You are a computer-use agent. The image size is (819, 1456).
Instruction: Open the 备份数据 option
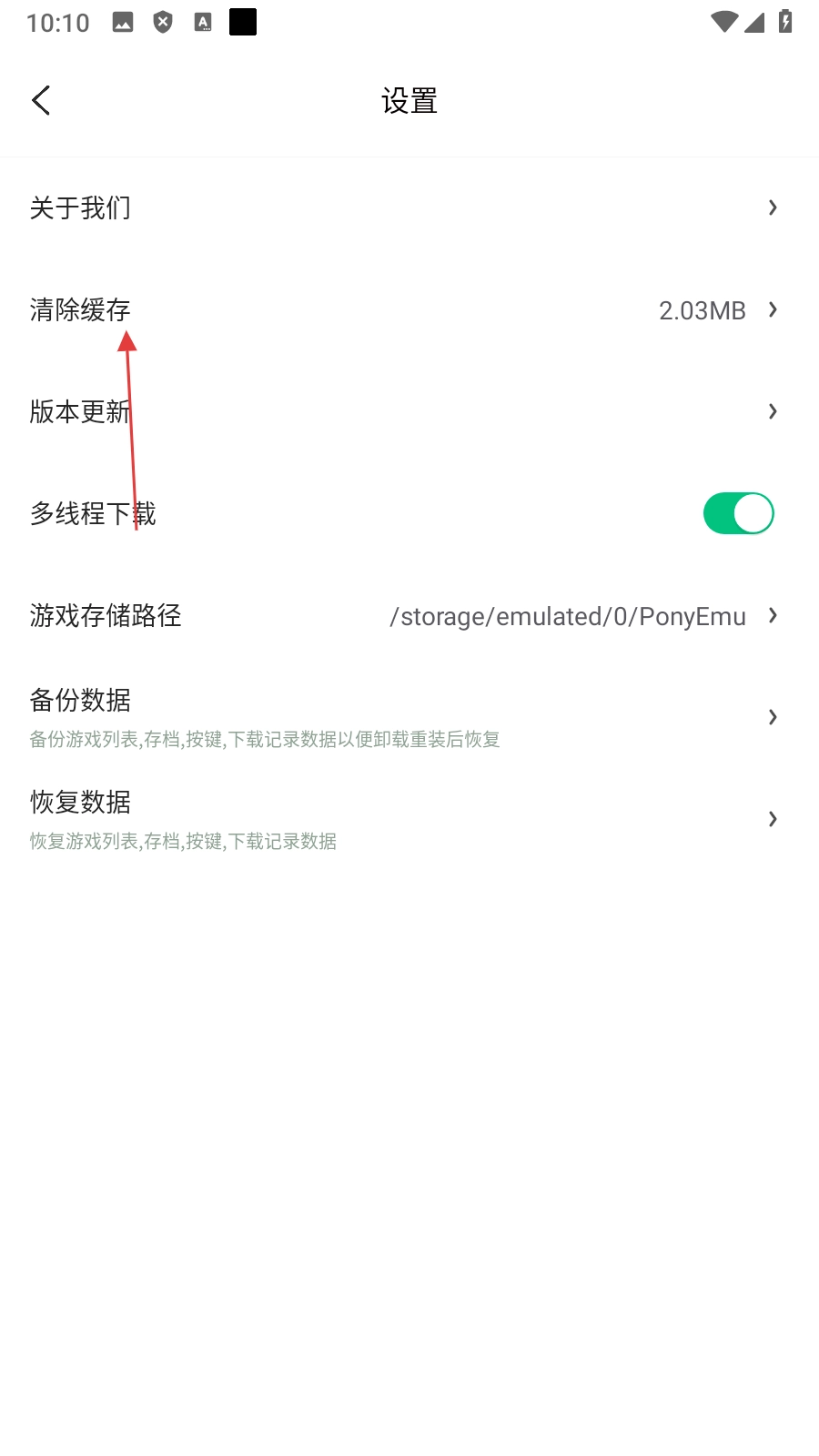(x=409, y=717)
